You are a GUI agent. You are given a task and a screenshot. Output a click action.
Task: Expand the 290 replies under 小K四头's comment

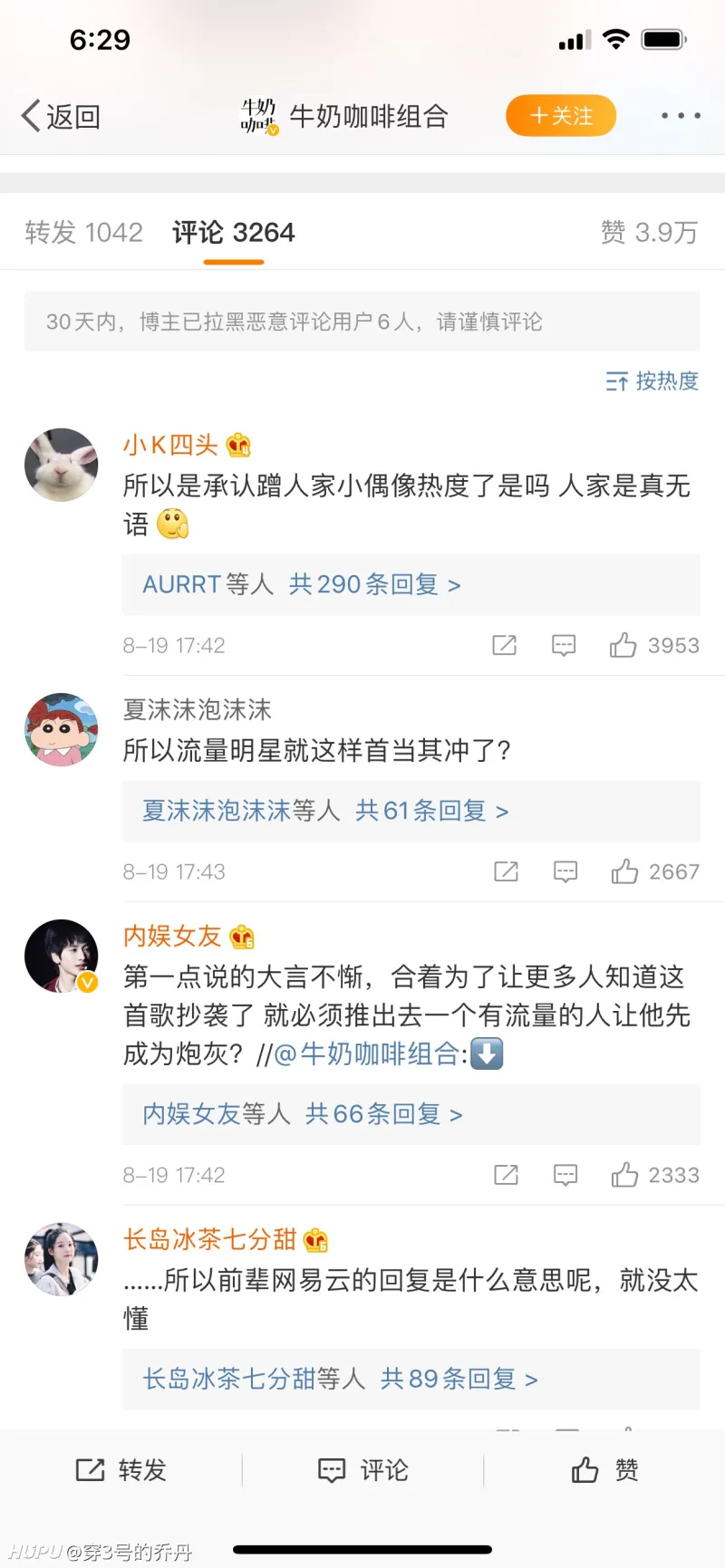click(374, 584)
